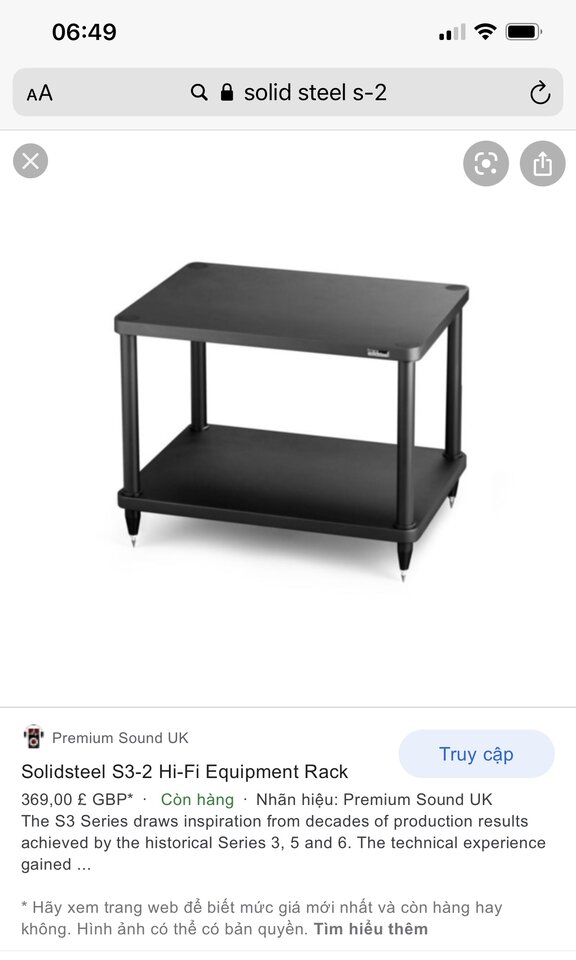Share this image result
The height and width of the screenshot is (960, 576).
(542, 163)
